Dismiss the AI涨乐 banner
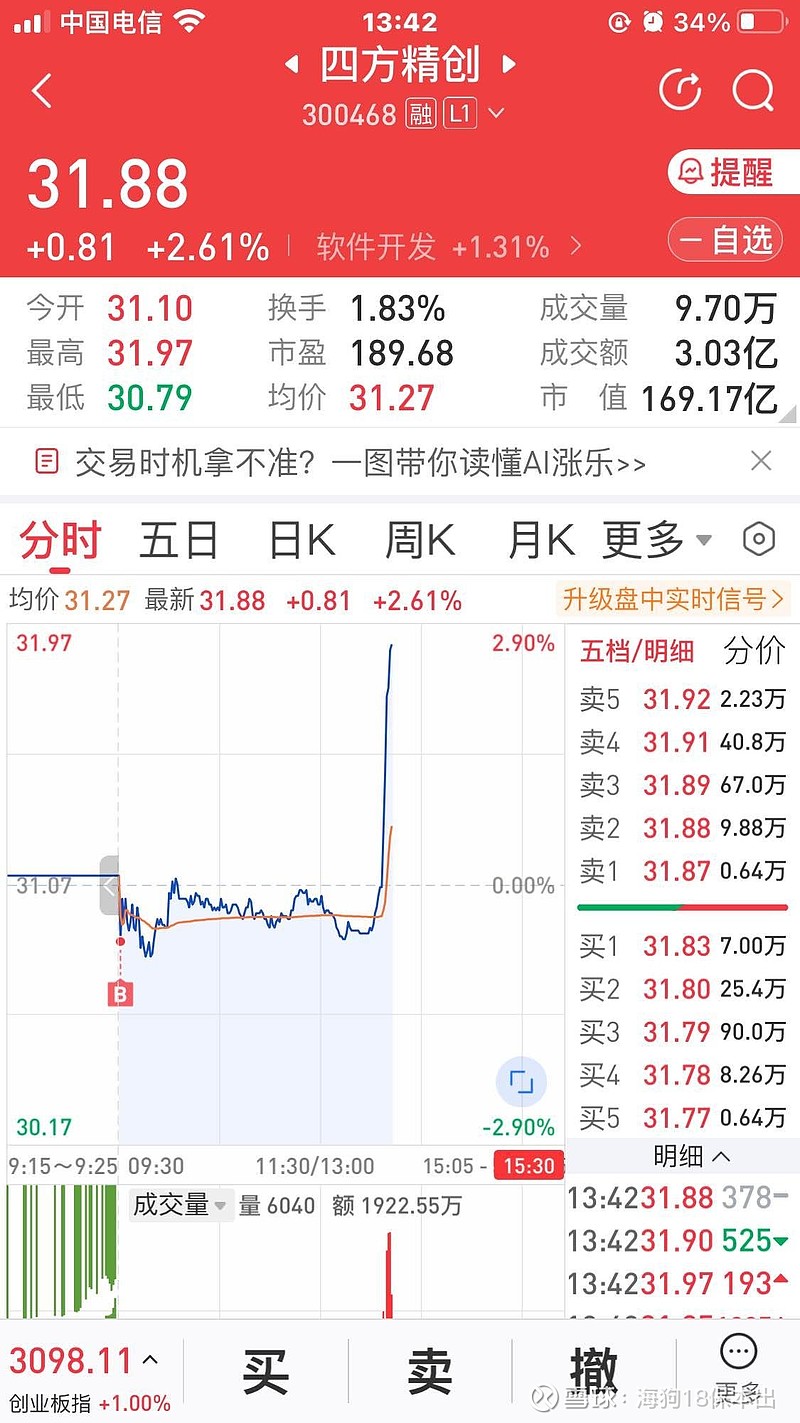The height and width of the screenshot is (1423, 800). 761,461
